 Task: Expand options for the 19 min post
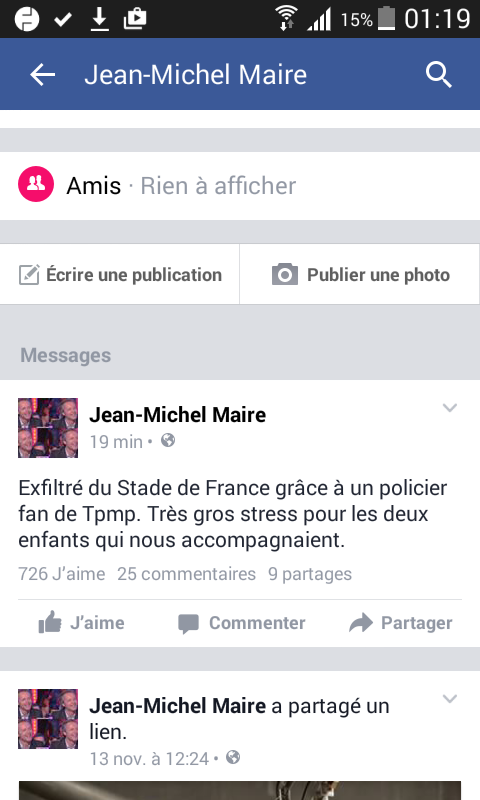pos(449,408)
